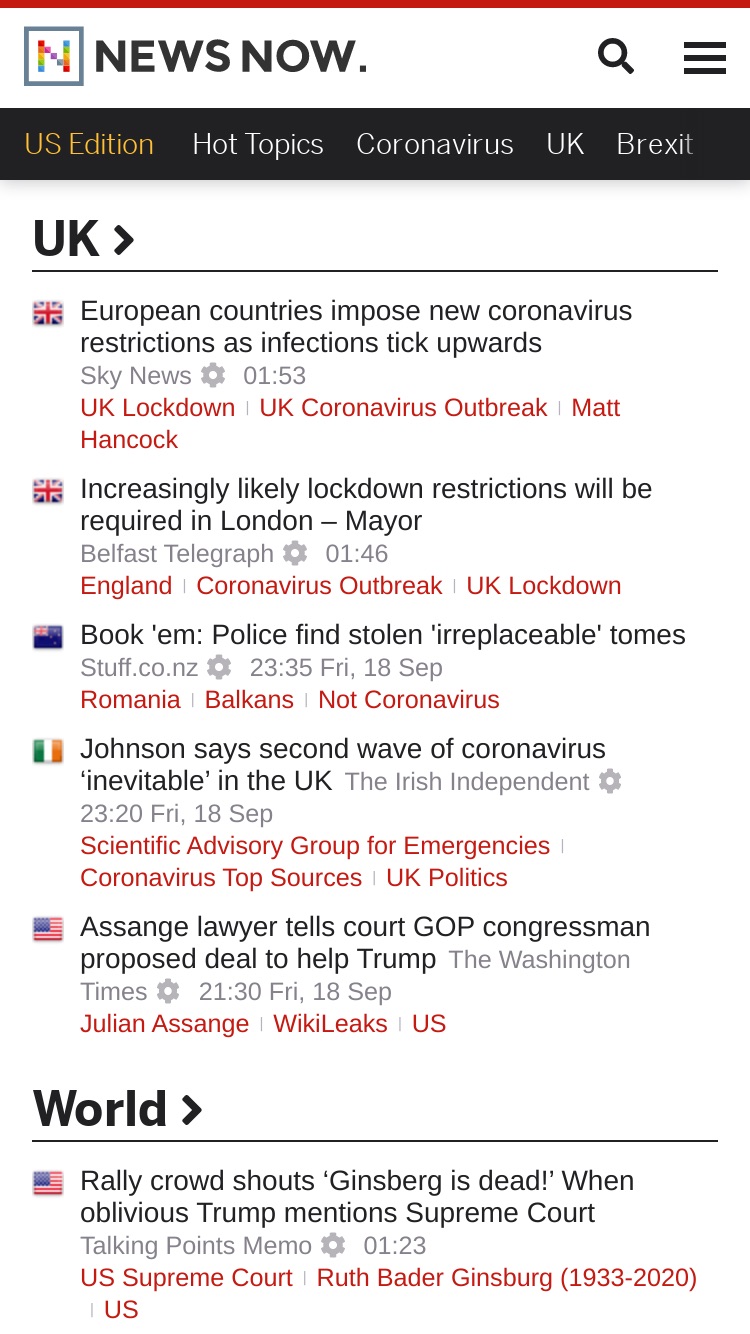The width and height of the screenshot is (750, 1334).
Task: Open the Not Coronavirus topic tag
Action: tap(409, 700)
